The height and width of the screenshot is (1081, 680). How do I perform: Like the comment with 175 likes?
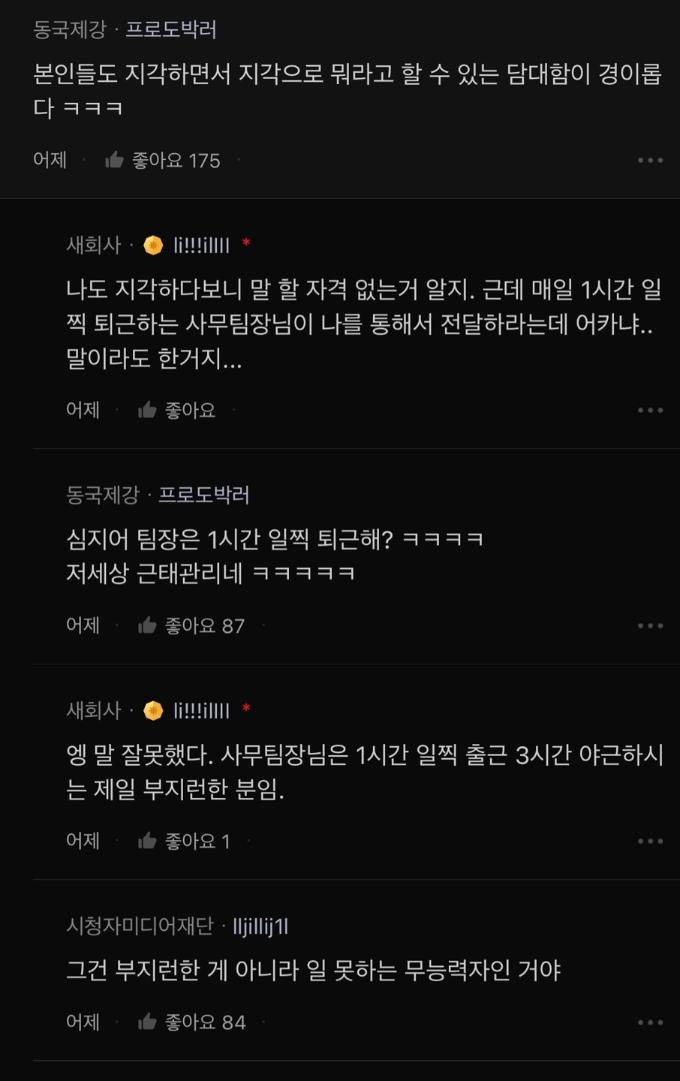(x=115, y=160)
